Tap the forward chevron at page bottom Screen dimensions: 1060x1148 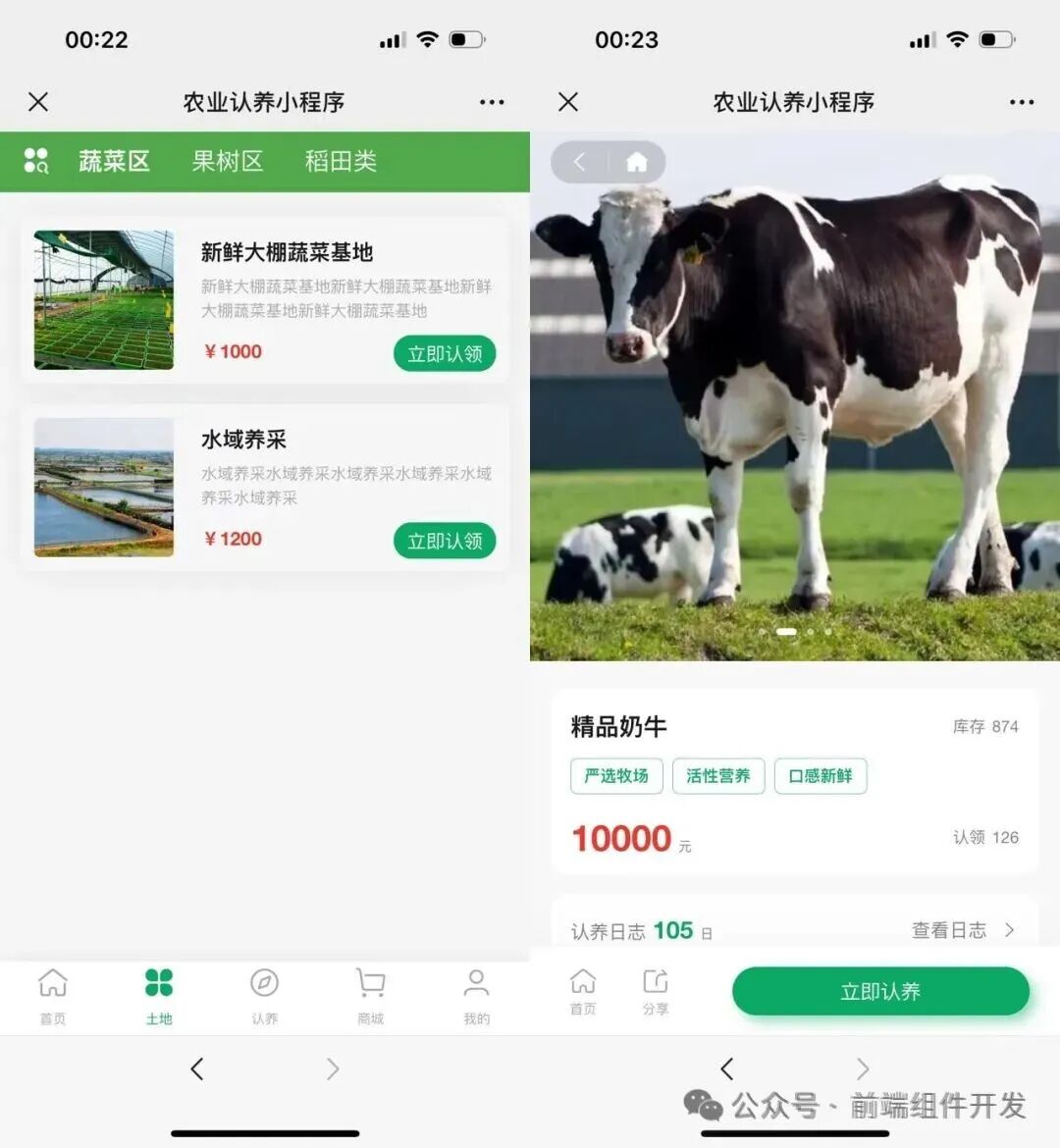point(332,1069)
